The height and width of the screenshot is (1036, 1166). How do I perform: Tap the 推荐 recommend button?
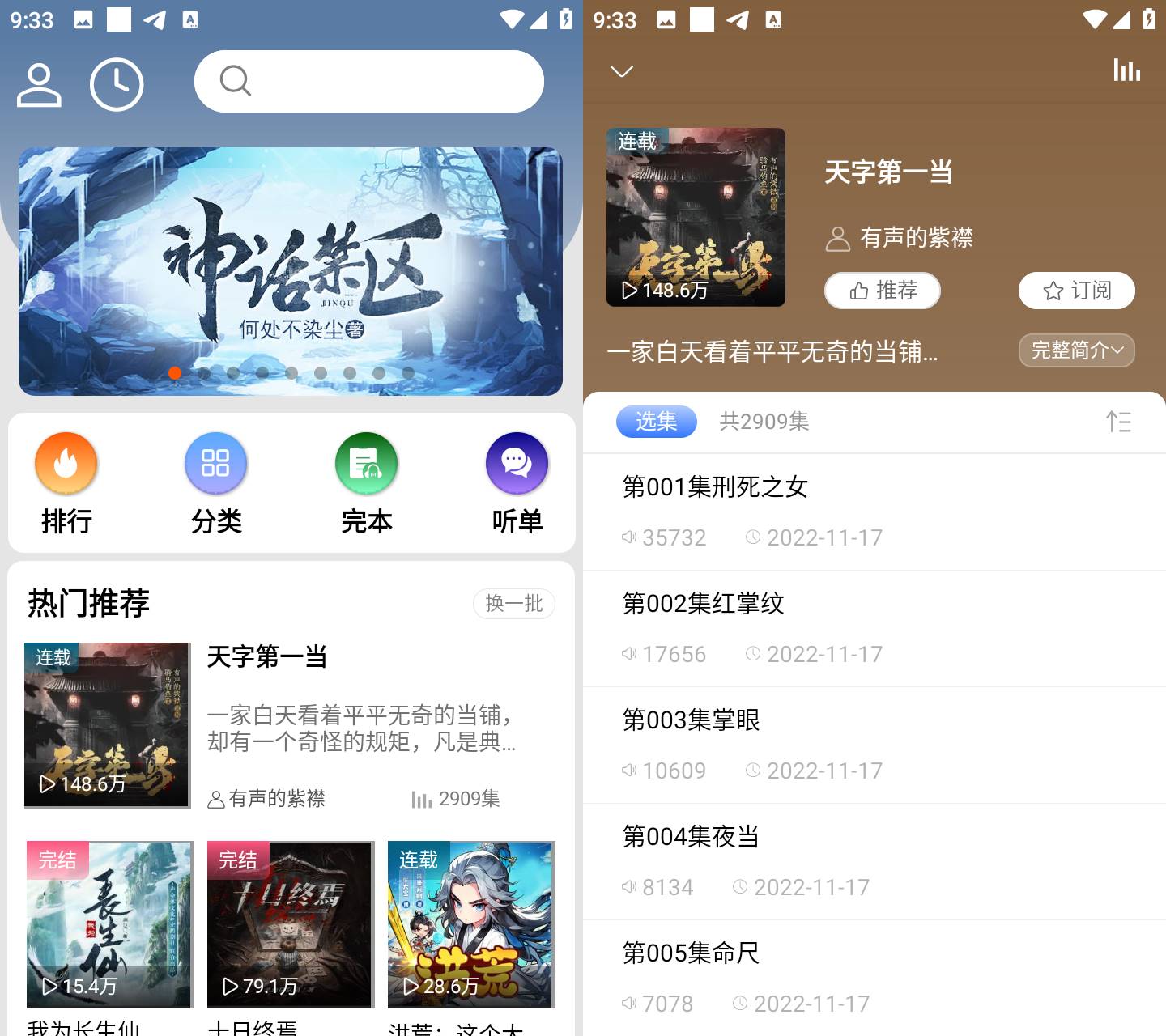click(883, 291)
